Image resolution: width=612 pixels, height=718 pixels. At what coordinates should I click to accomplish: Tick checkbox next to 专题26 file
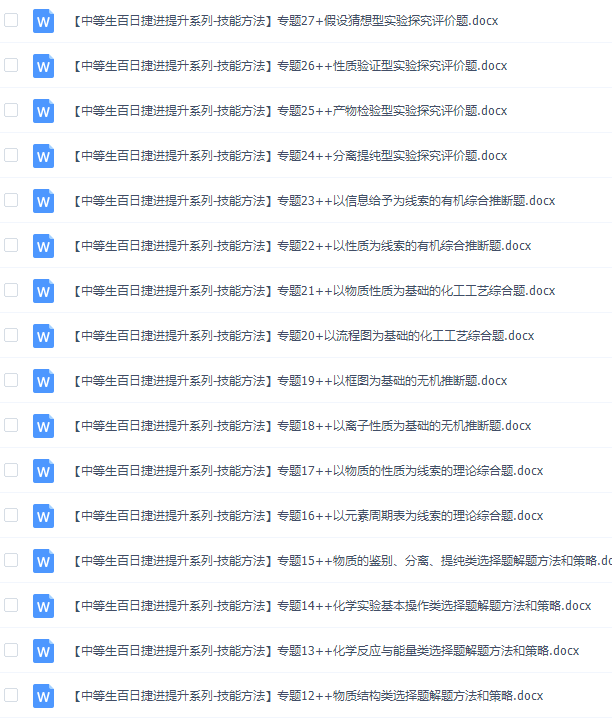click(x=11, y=65)
